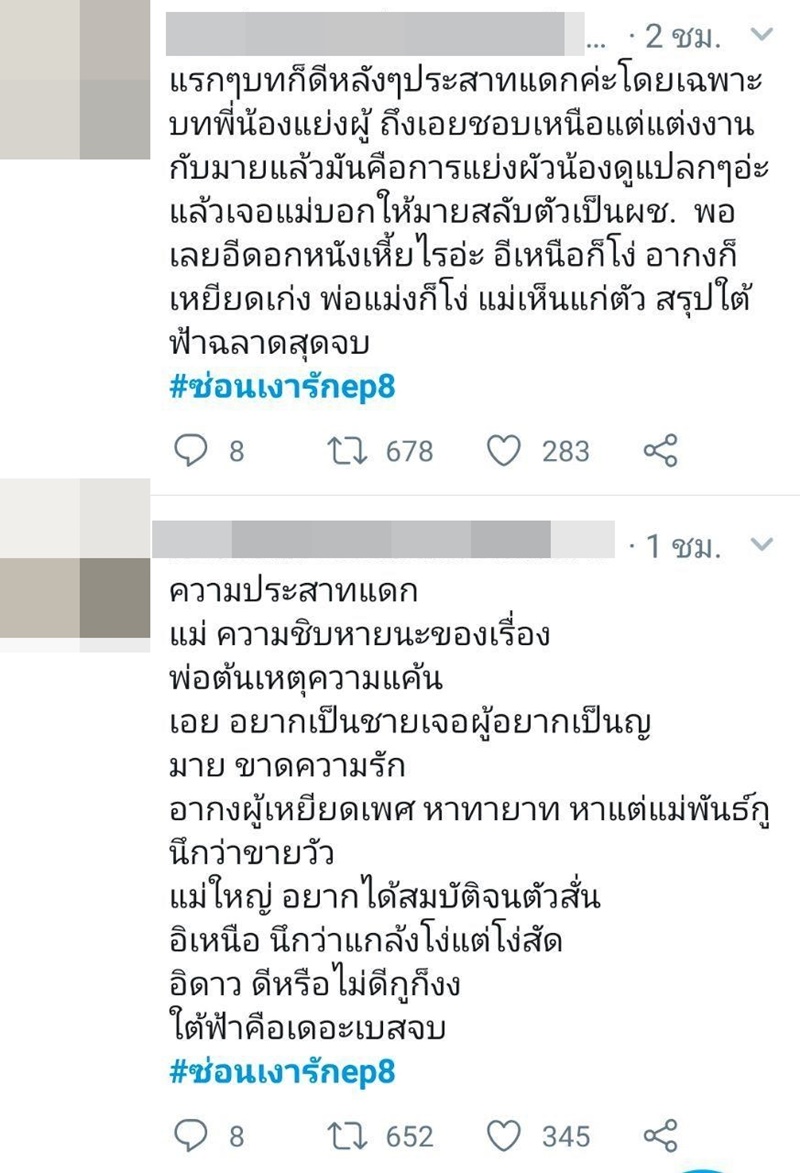Like the first tweet to toggle the heart
Viewport: 800px width, 1173px height.
tap(512, 451)
